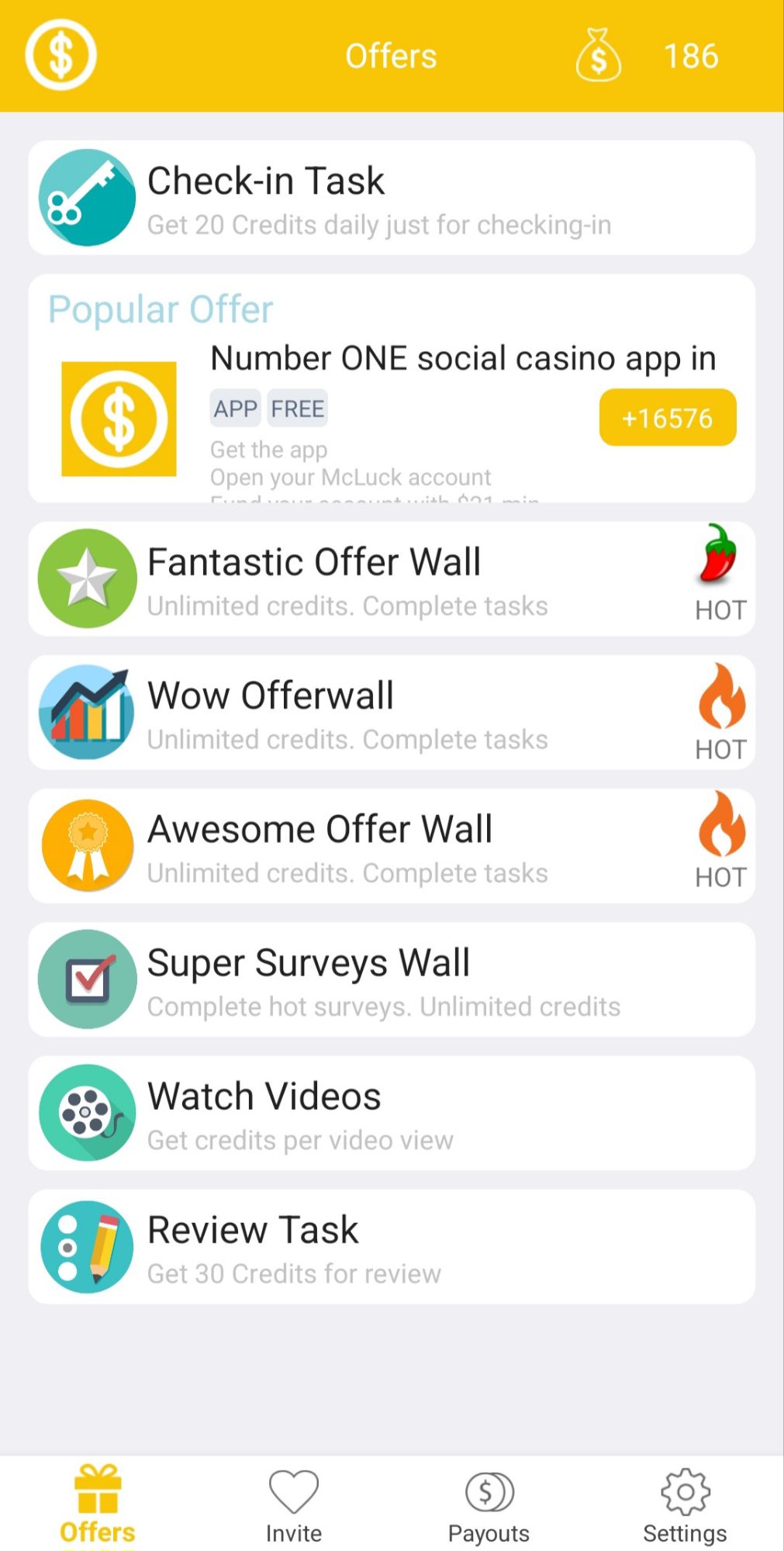Click the film reel Watch Videos icon

pyautogui.click(x=87, y=1112)
